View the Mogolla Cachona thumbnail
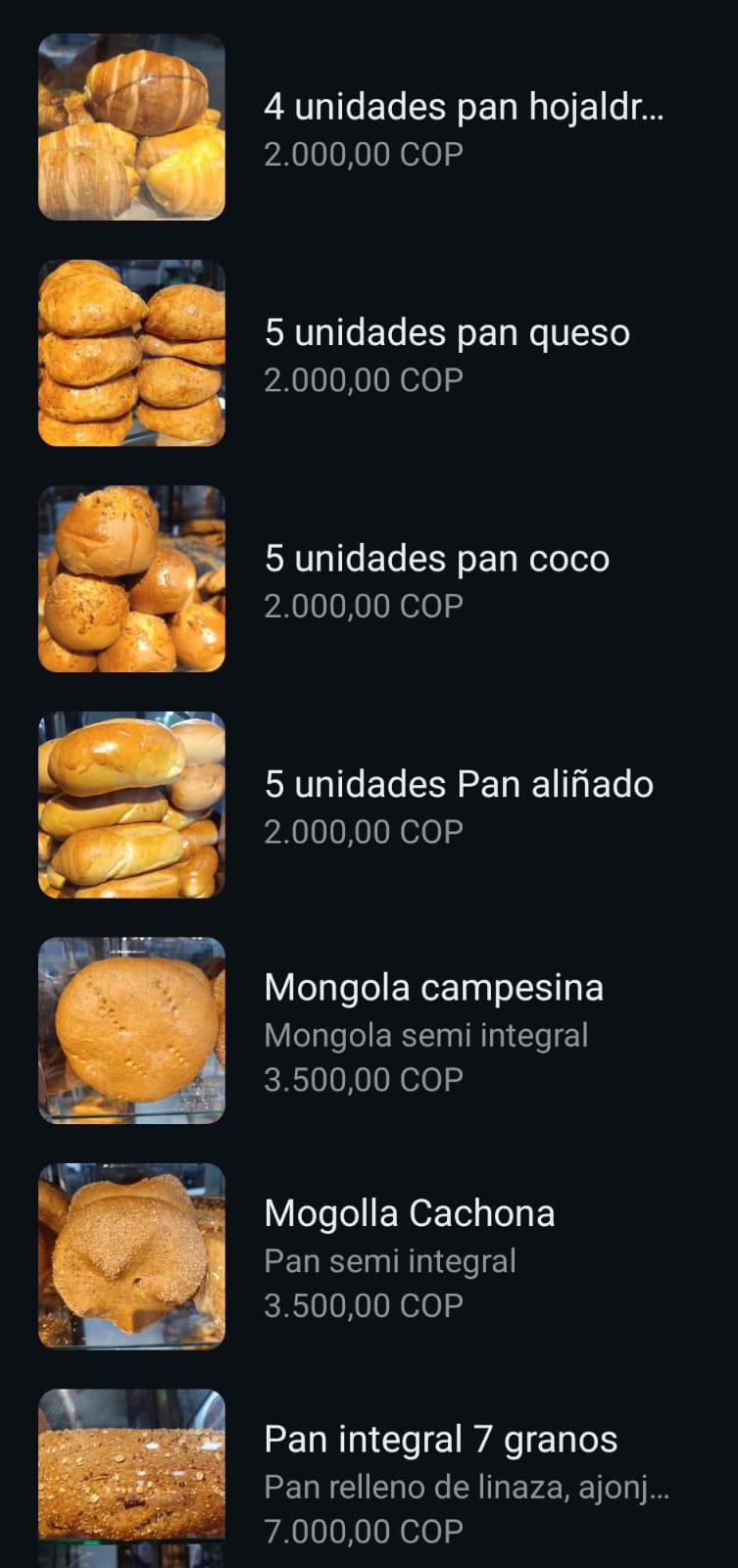Image resolution: width=738 pixels, height=1568 pixels. tap(132, 1255)
